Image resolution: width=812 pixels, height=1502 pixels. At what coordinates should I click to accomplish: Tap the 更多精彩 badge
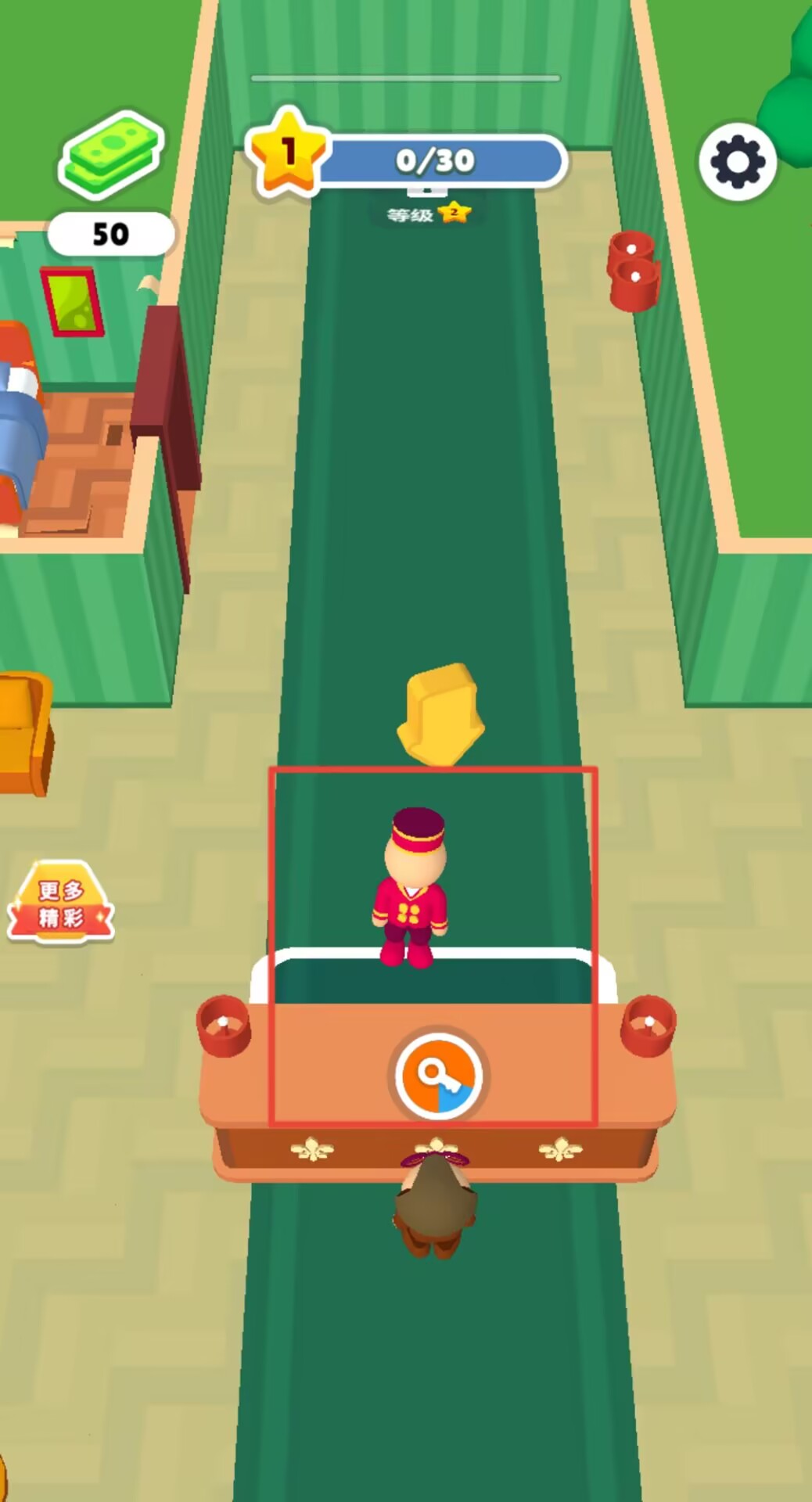(61, 903)
